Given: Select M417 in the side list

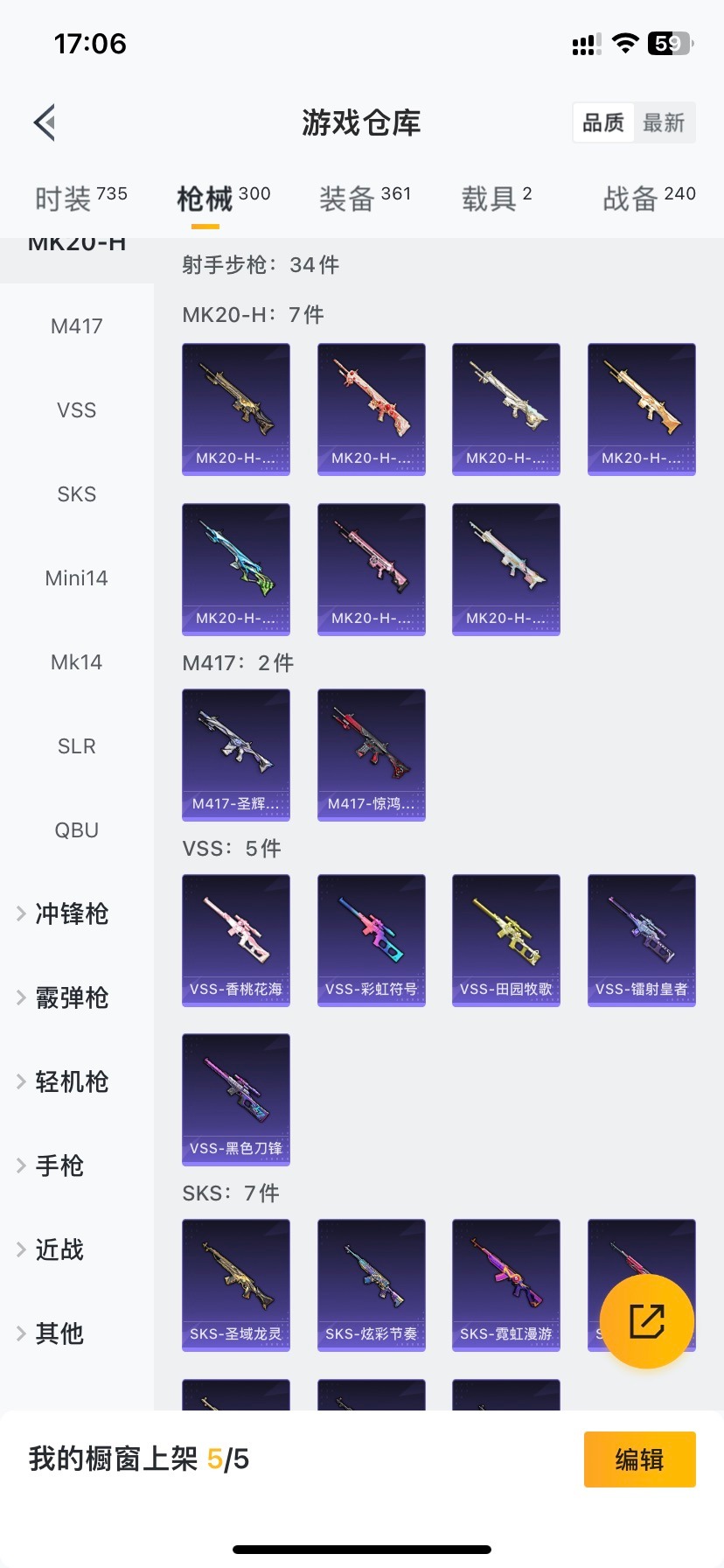Looking at the screenshot, I should click(x=77, y=326).
